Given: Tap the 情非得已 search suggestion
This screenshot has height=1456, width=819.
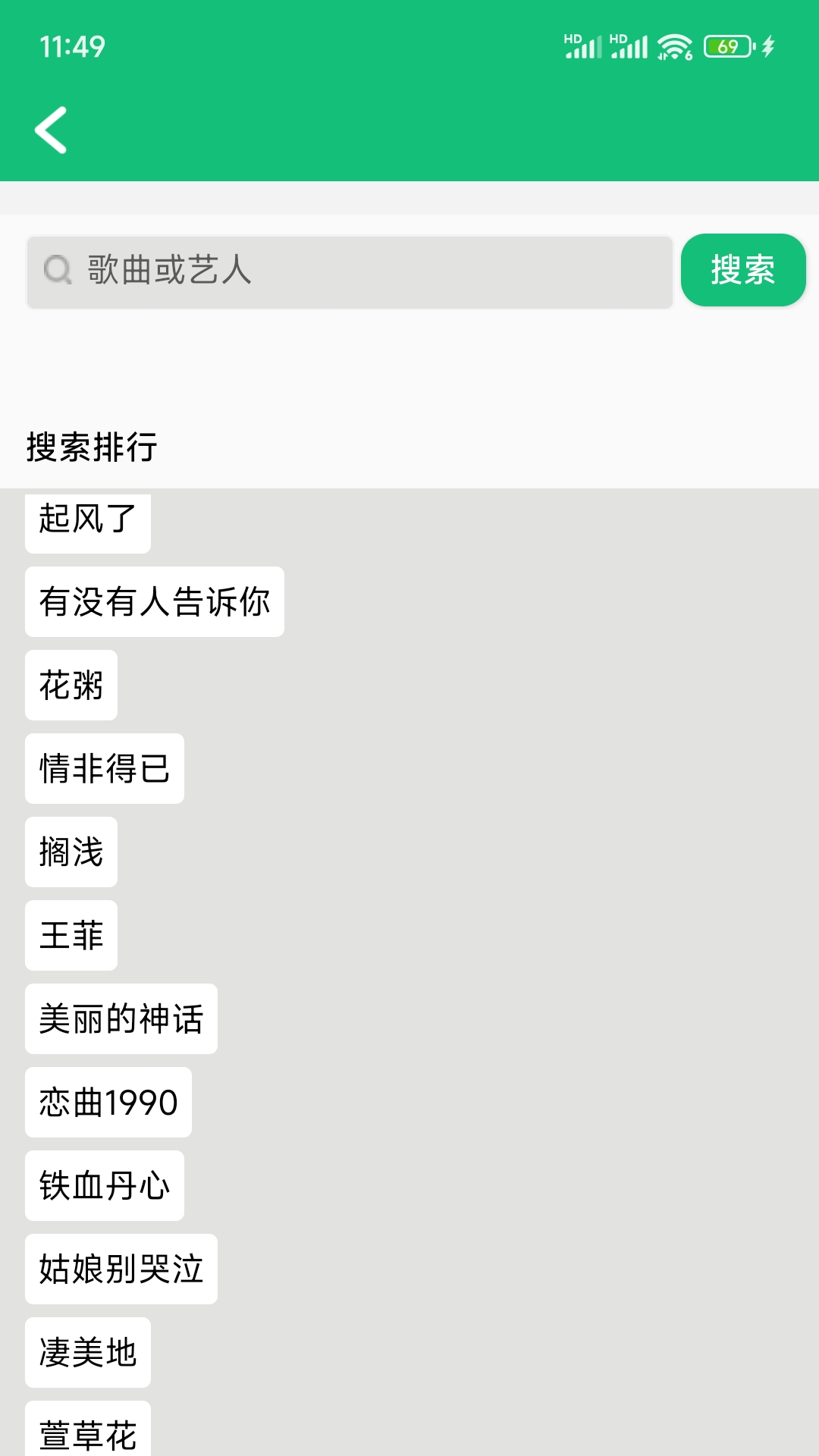Looking at the screenshot, I should click(x=104, y=768).
